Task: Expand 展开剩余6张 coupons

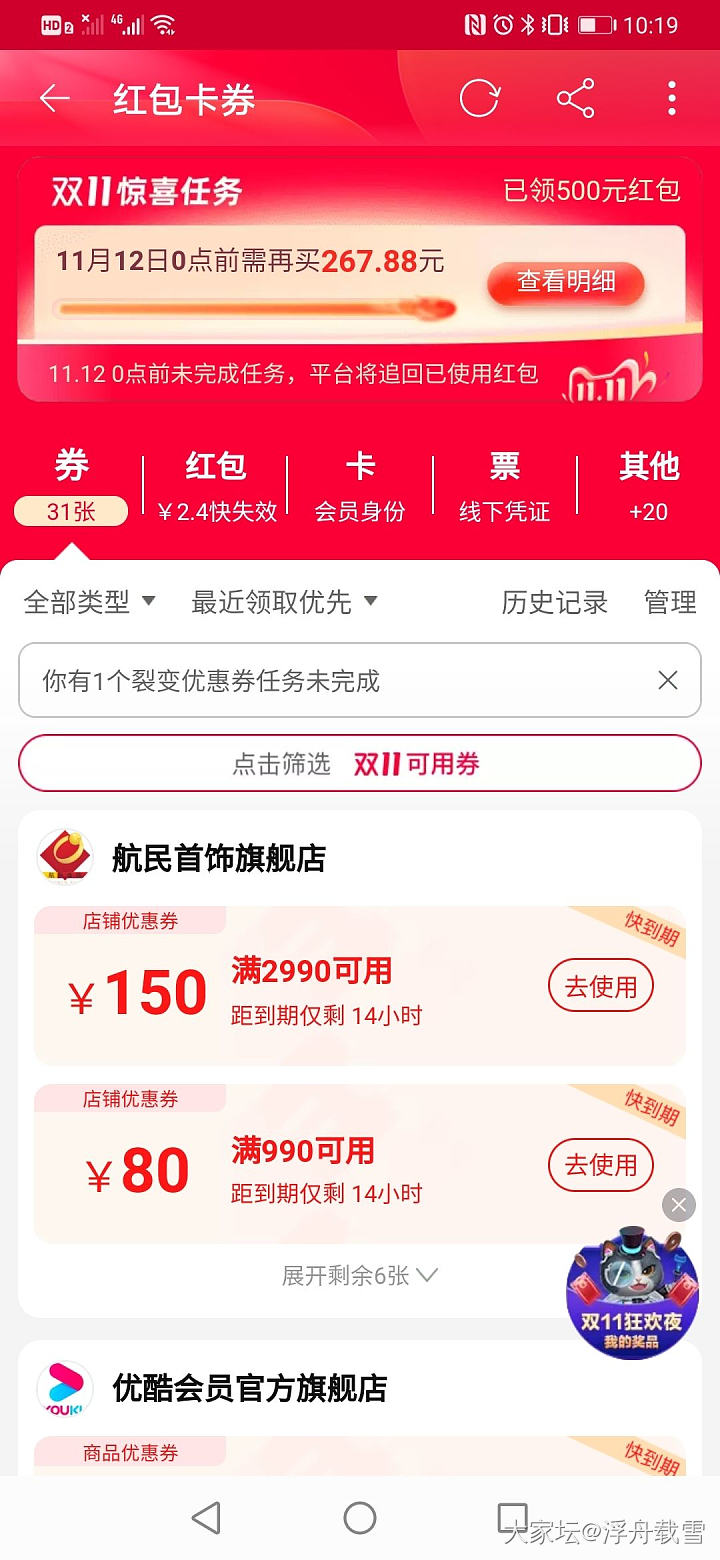Action: point(360,1276)
